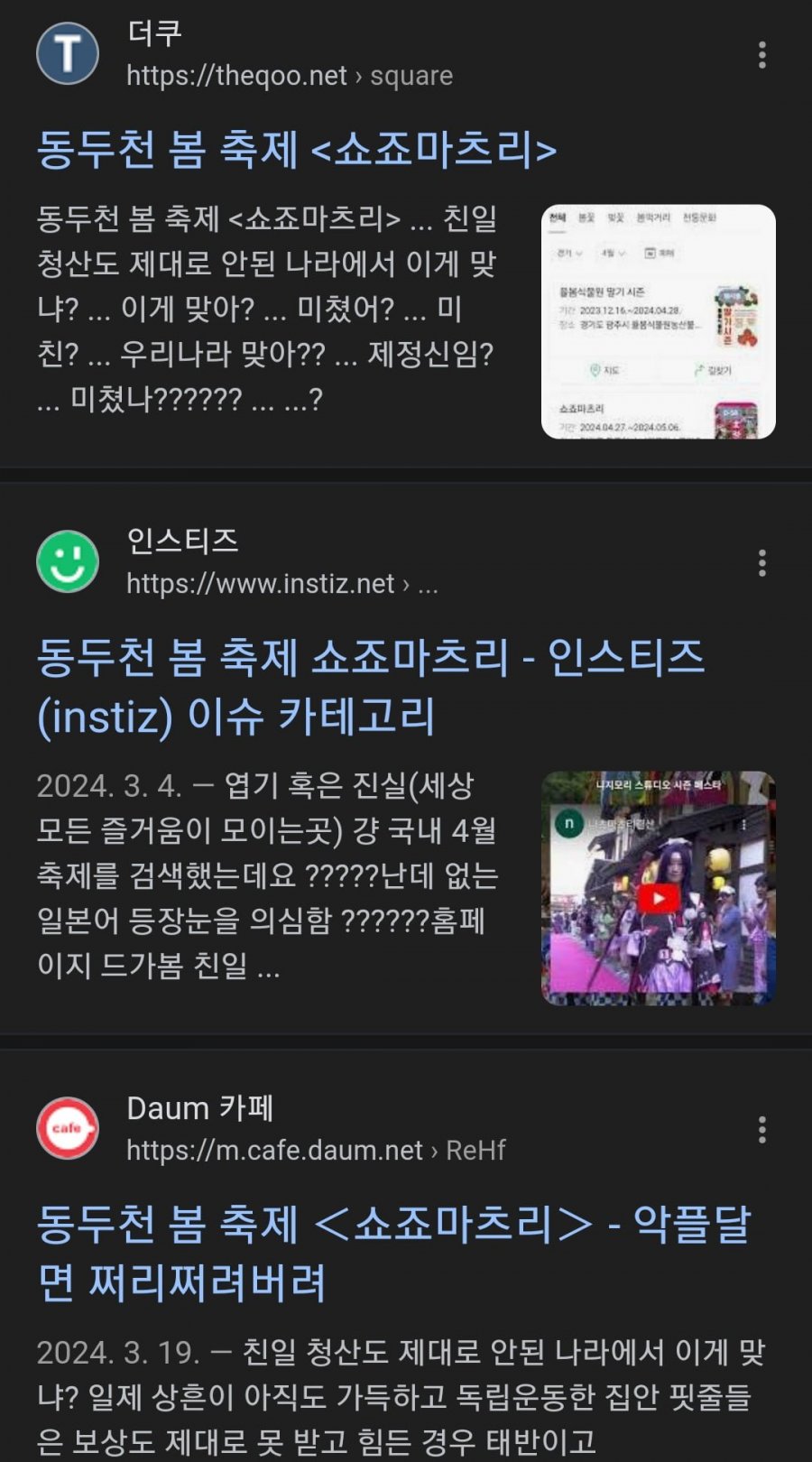The width and height of the screenshot is (812, 1462).
Task: Tap the 더쿠 result thumbnail image
Action: [658, 321]
